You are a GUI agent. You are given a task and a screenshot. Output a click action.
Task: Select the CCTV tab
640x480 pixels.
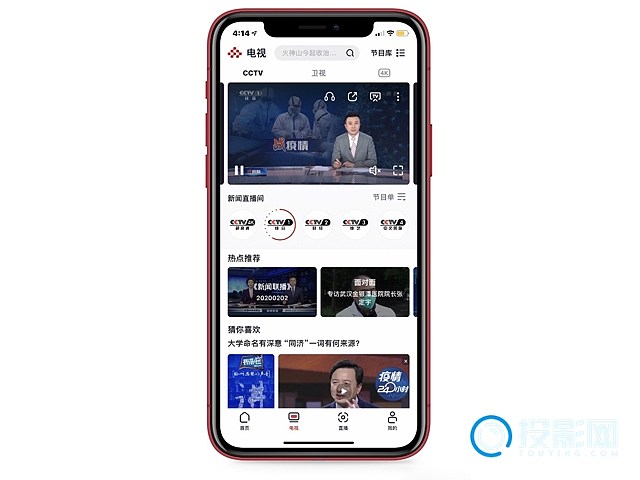point(253,73)
